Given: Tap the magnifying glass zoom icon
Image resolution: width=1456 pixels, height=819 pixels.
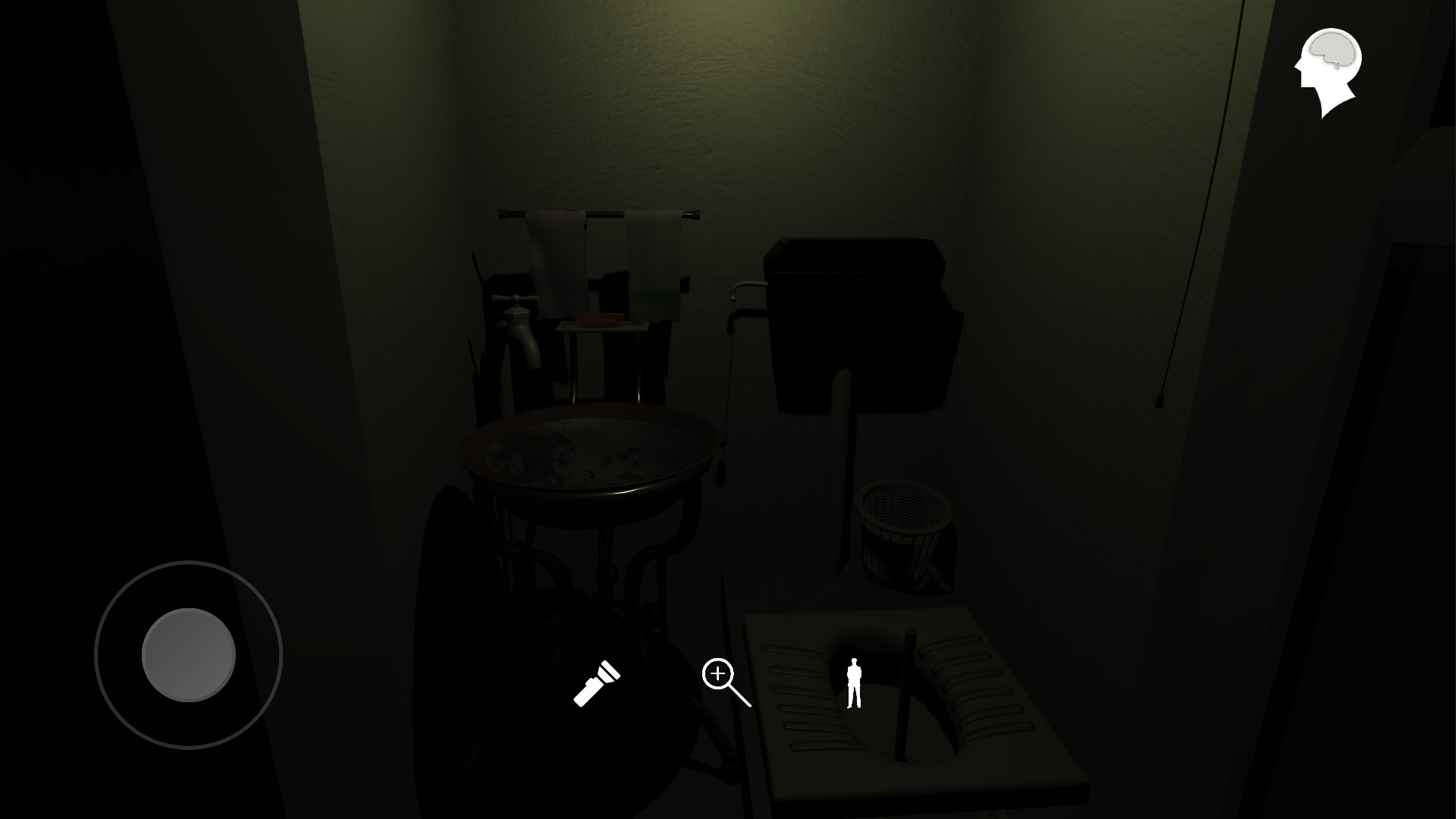Looking at the screenshot, I should [x=725, y=682].
